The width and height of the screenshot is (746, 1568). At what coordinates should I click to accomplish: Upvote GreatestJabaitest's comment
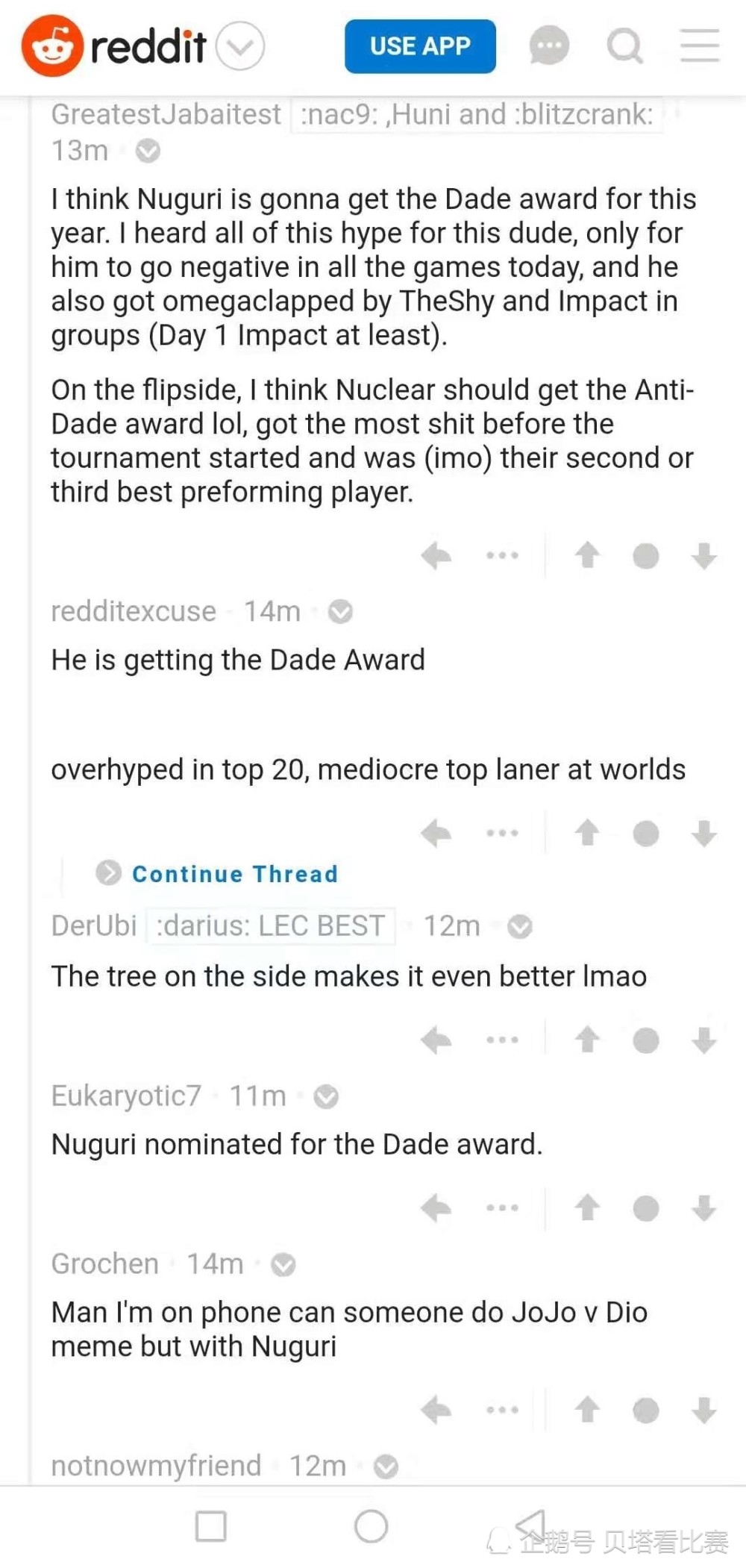(x=587, y=555)
